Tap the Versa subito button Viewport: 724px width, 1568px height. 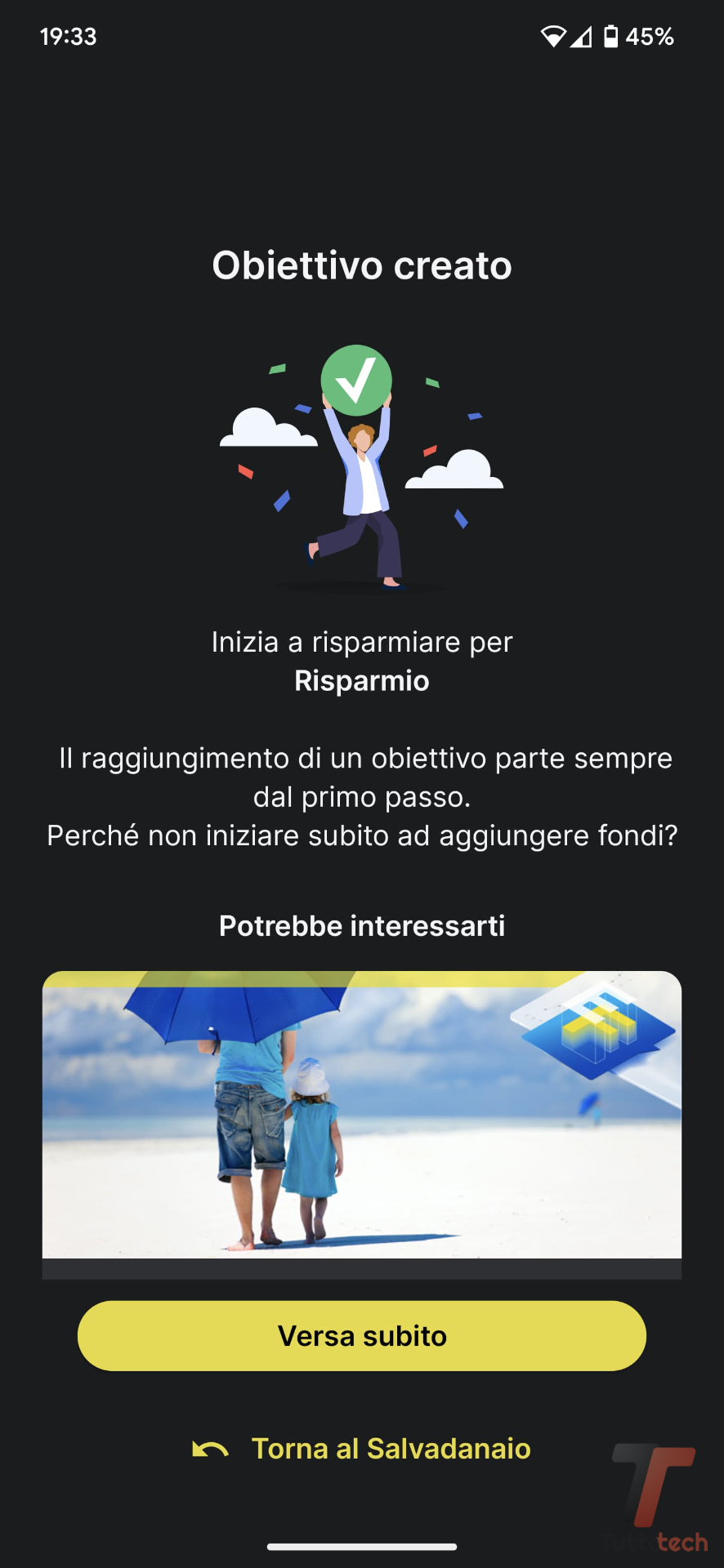click(362, 1336)
